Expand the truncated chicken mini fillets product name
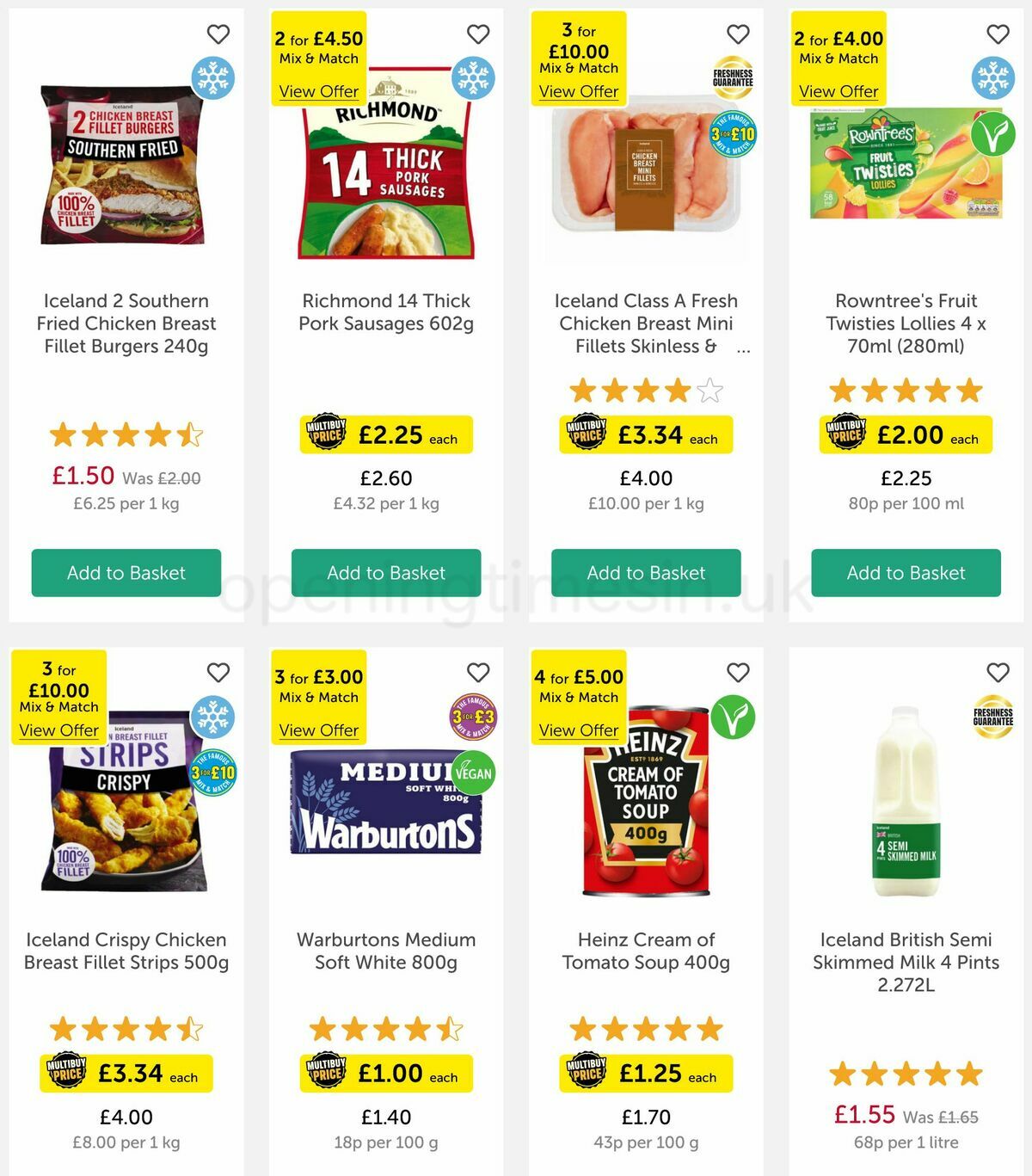1032x1176 pixels. tap(743, 348)
